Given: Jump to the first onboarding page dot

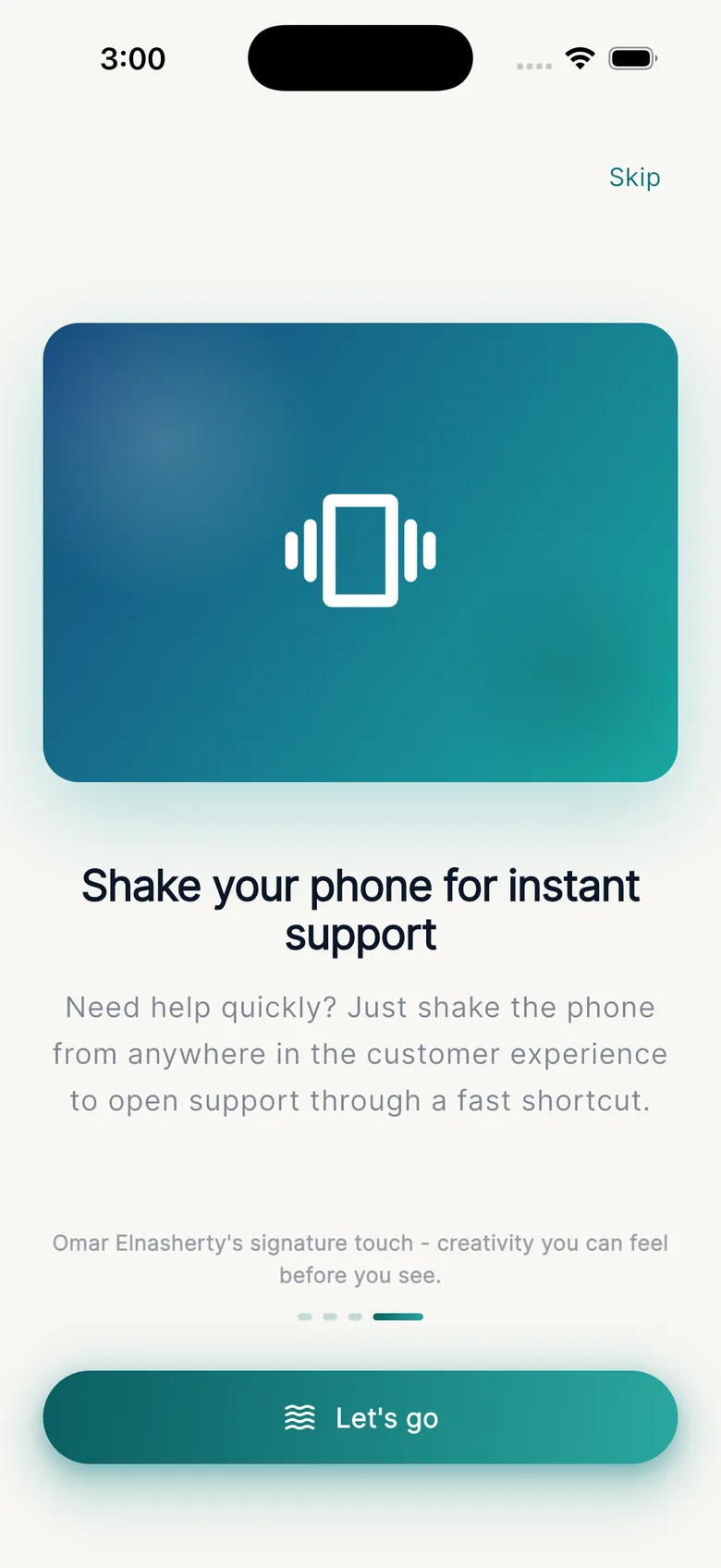Looking at the screenshot, I should coord(305,1317).
